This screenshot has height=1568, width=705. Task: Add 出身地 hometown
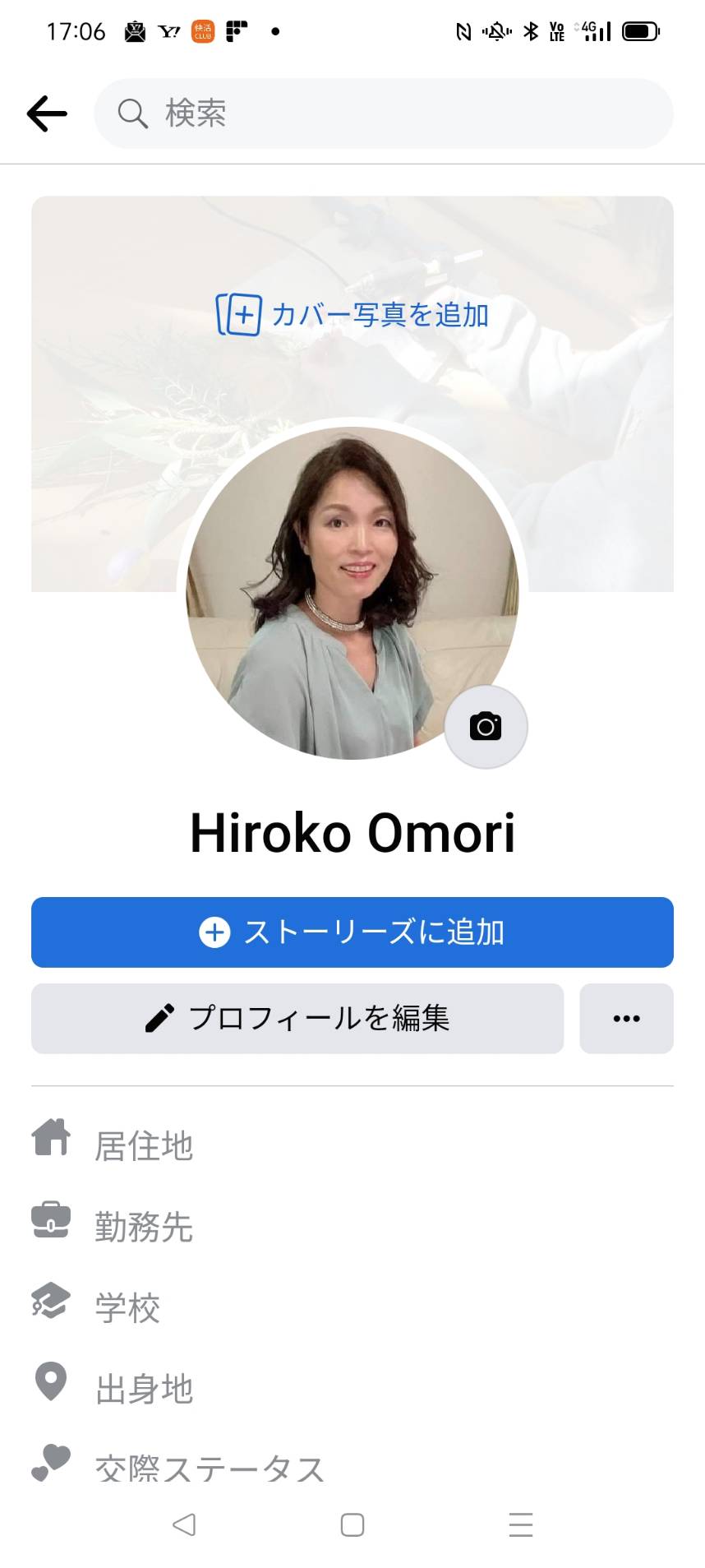click(352, 1388)
